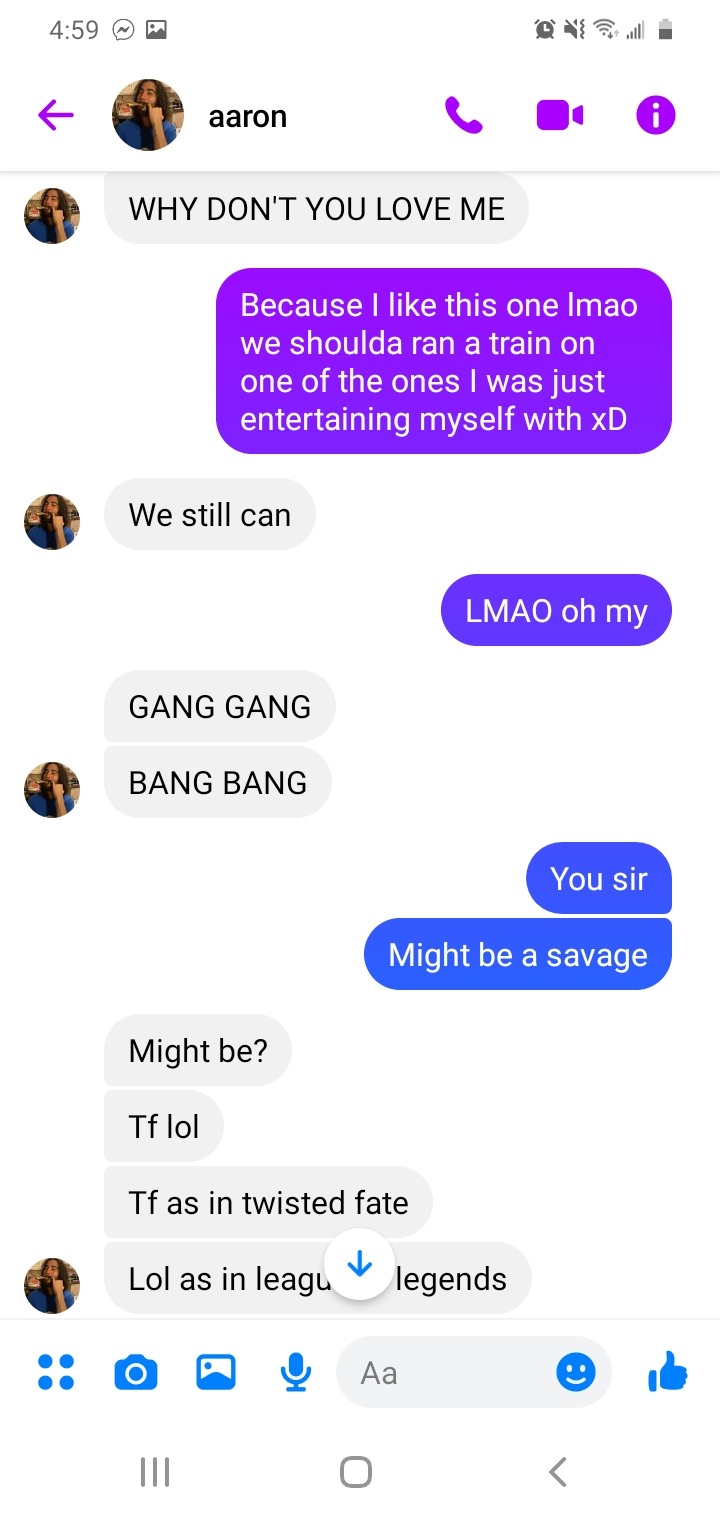Open conversation info details
This screenshot has height=1520, width=720.
(656, 116)
